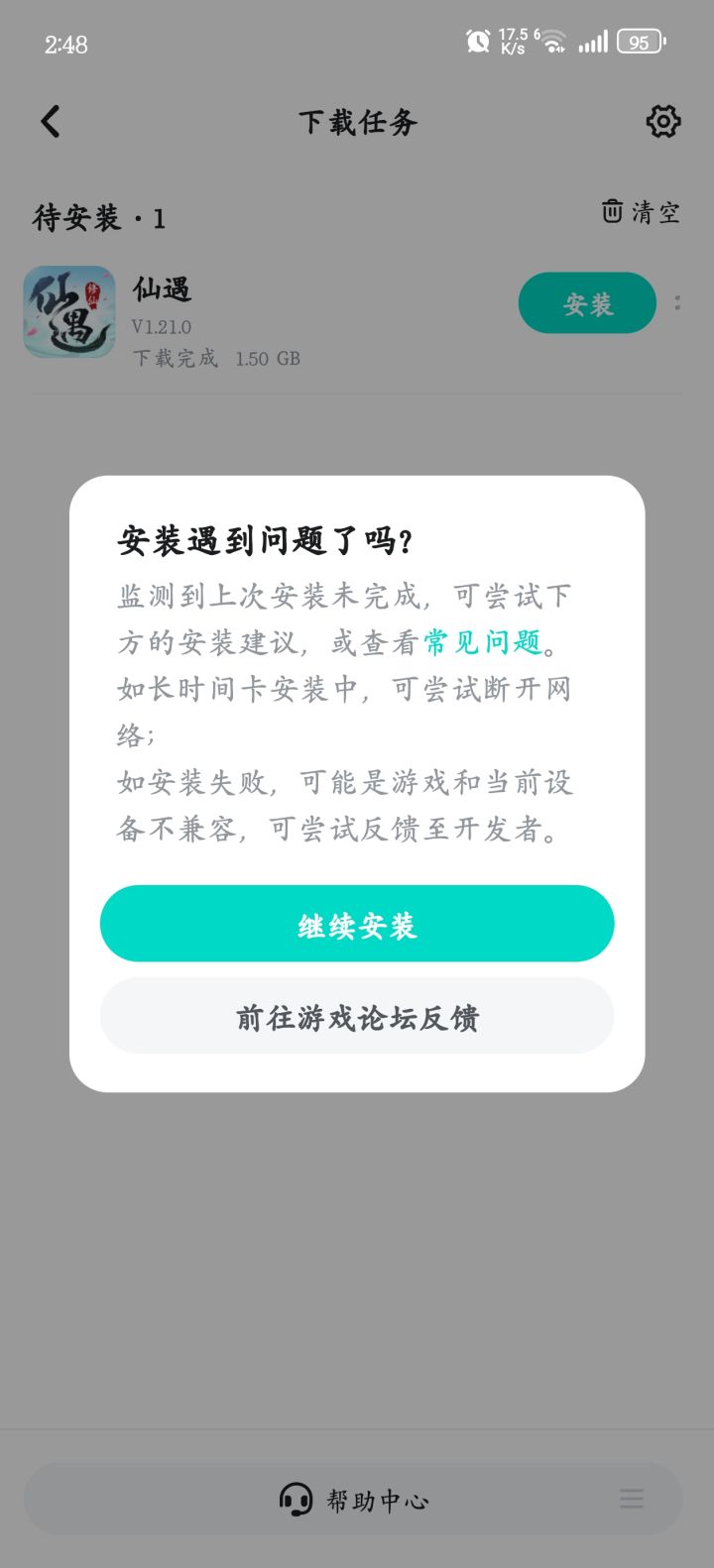Image resolution: width=714 pixels, height=1568 pixels.
Task: Tap the green 安装 button for 仙遇
Action: 587,303
